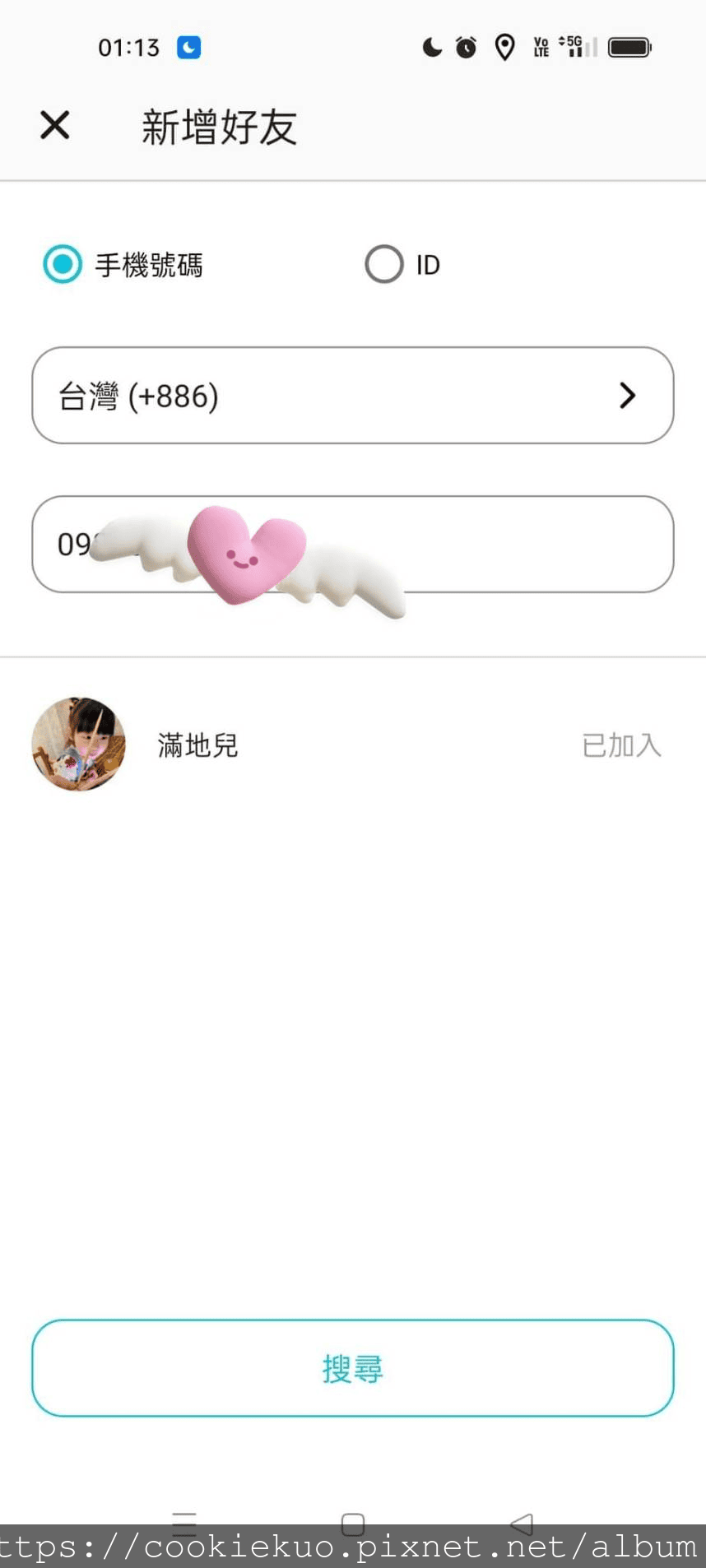The width and height of the screenshot is (706, 1568).
Task: Open the 滿地兒 search result
Action: tap(197, 745)
